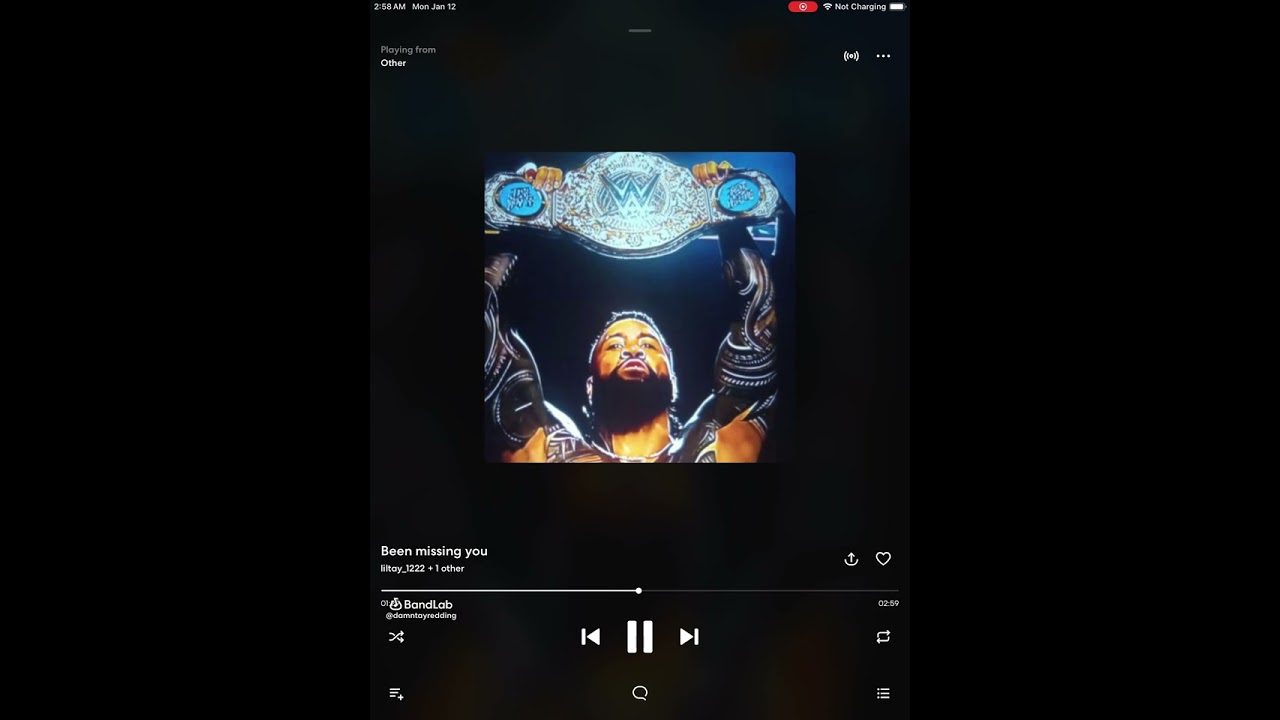The width and height of the screenshot is (1280, 720).
Task: Collapse the player using top handle
Action: click(x=640, y=31)
